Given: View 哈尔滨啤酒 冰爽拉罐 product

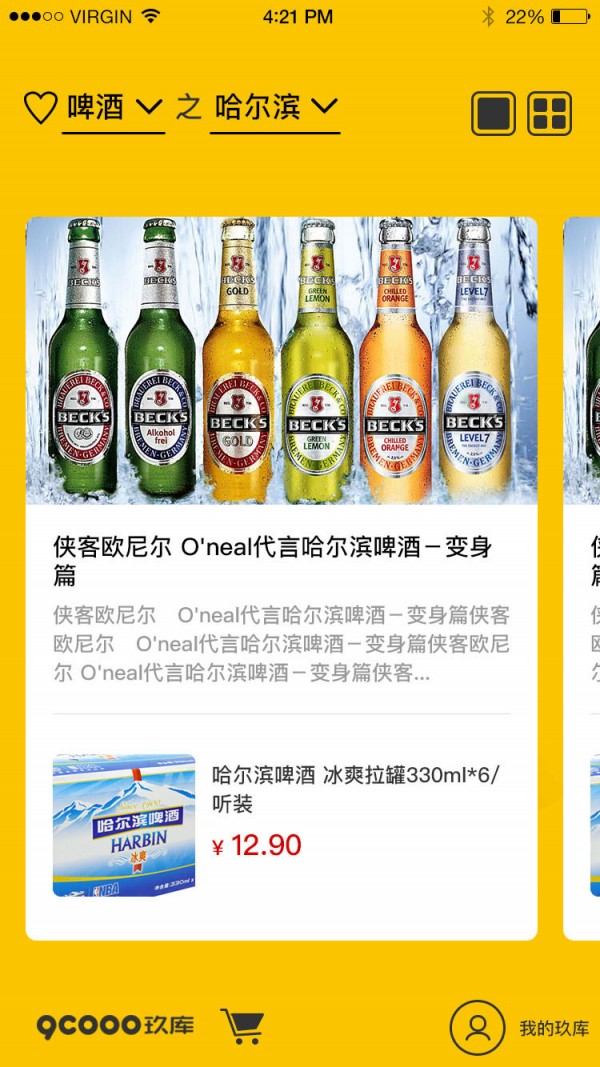Looking at the screenshot, I should (x=280, y=825).
